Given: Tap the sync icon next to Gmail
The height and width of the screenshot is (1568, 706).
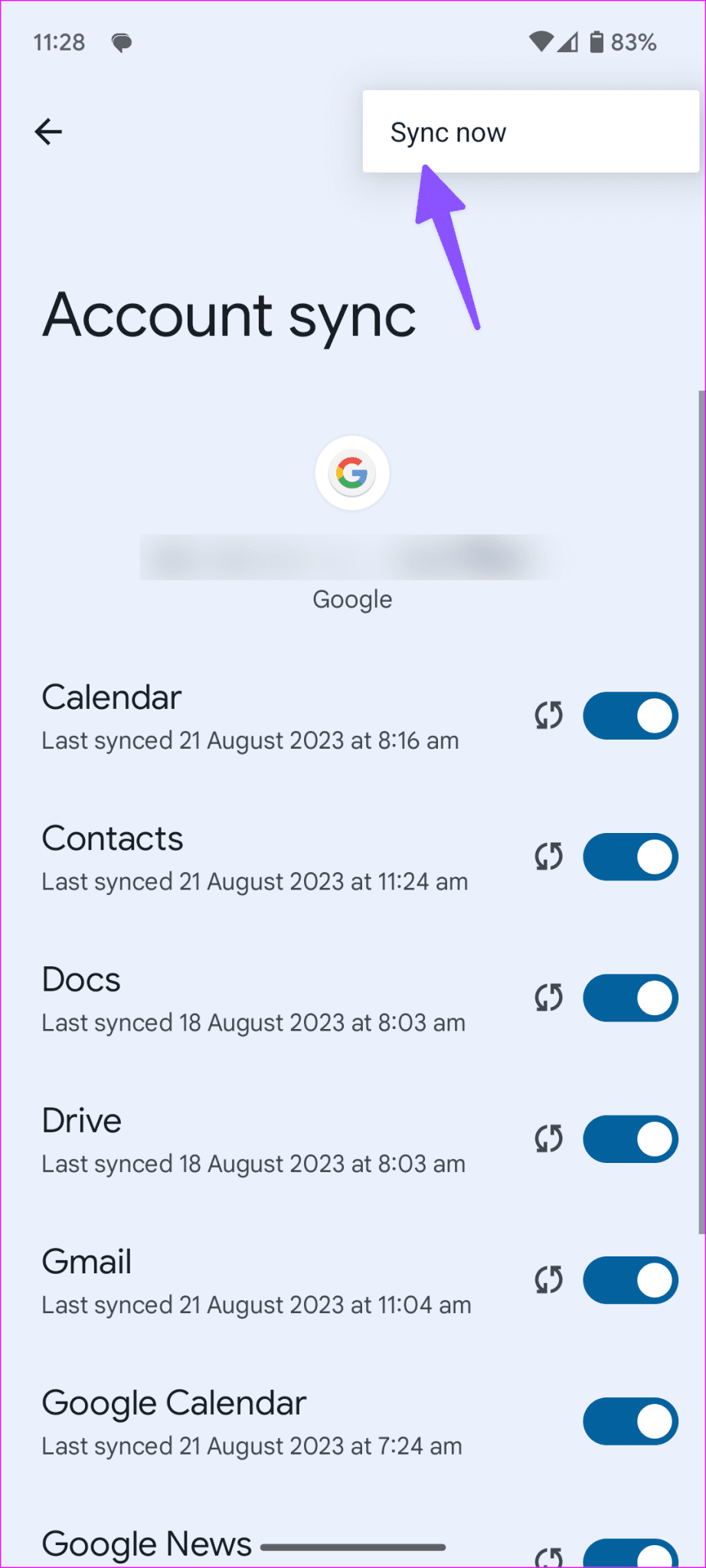Looking at the screenshot, I should (x=548, y=1279).
